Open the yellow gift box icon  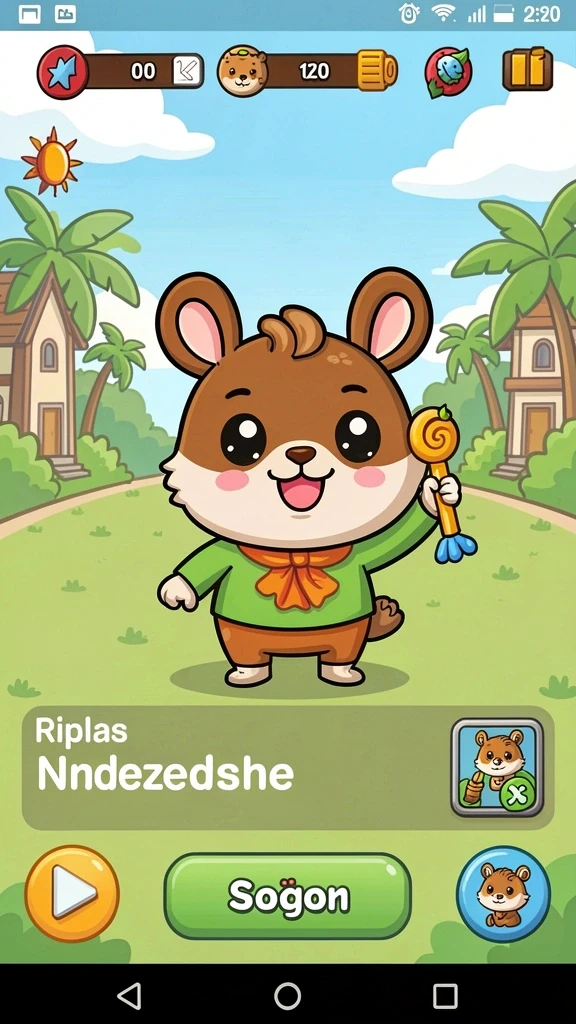528,69
